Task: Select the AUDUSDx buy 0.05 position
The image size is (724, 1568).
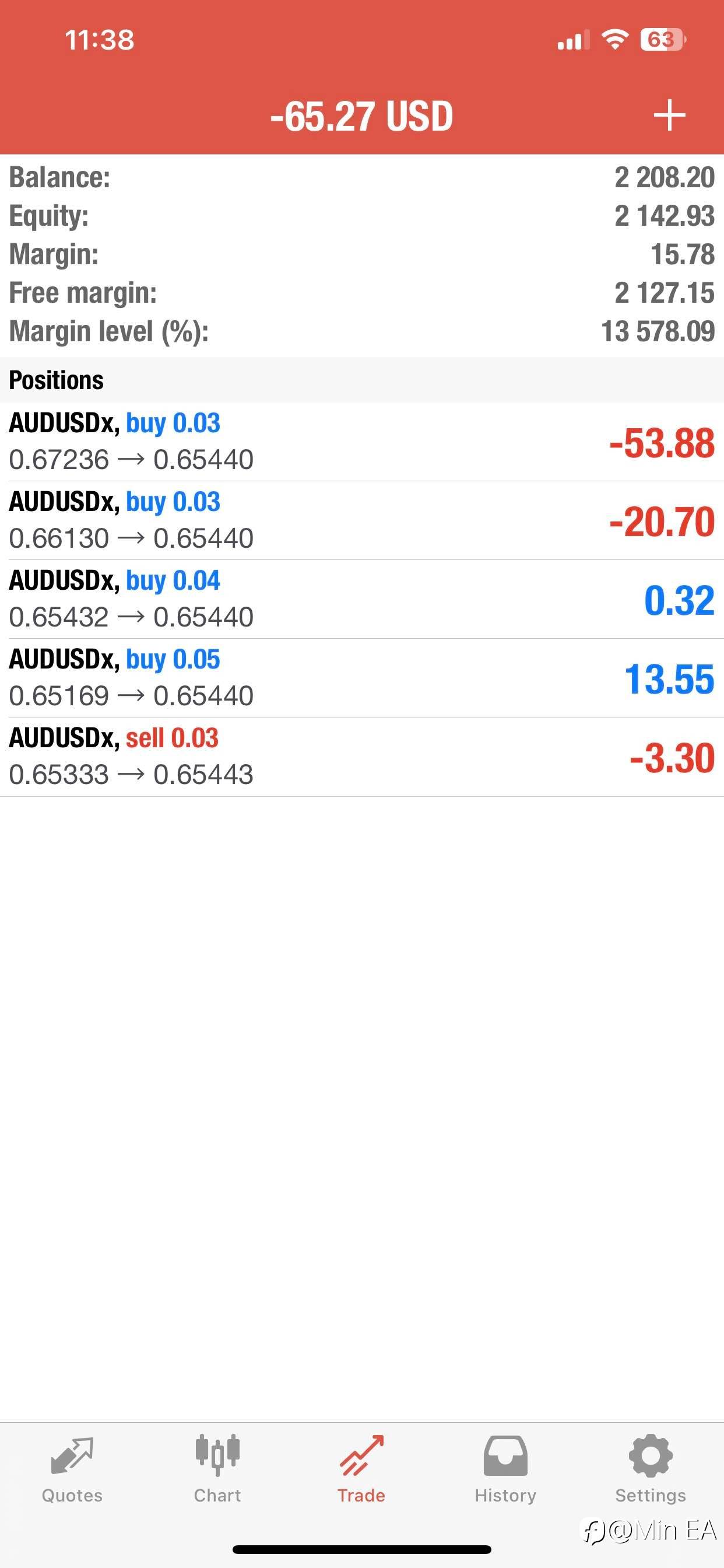Action: click(361, 677)
